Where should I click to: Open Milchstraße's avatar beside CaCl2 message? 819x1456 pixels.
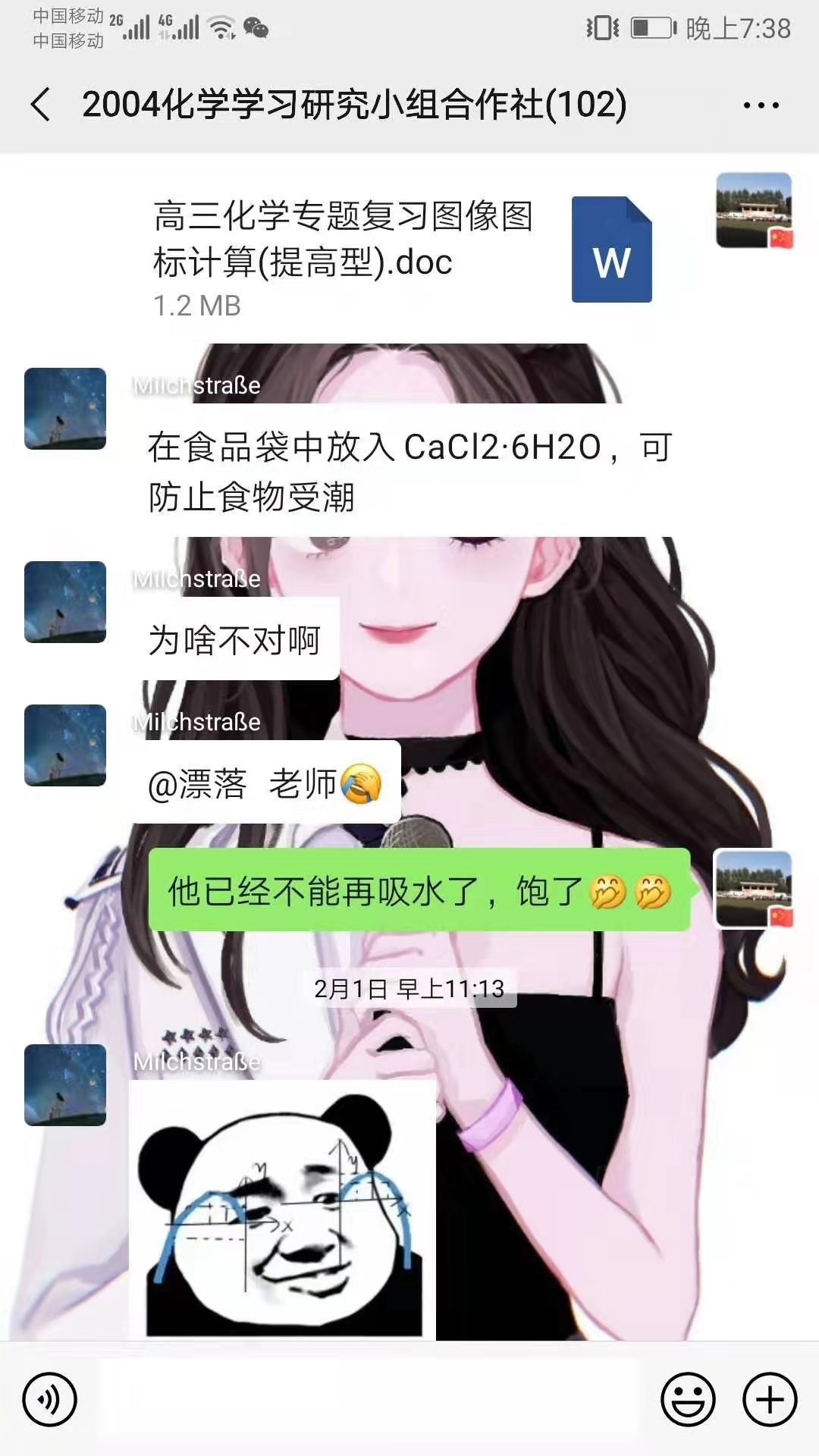(65, 409)
